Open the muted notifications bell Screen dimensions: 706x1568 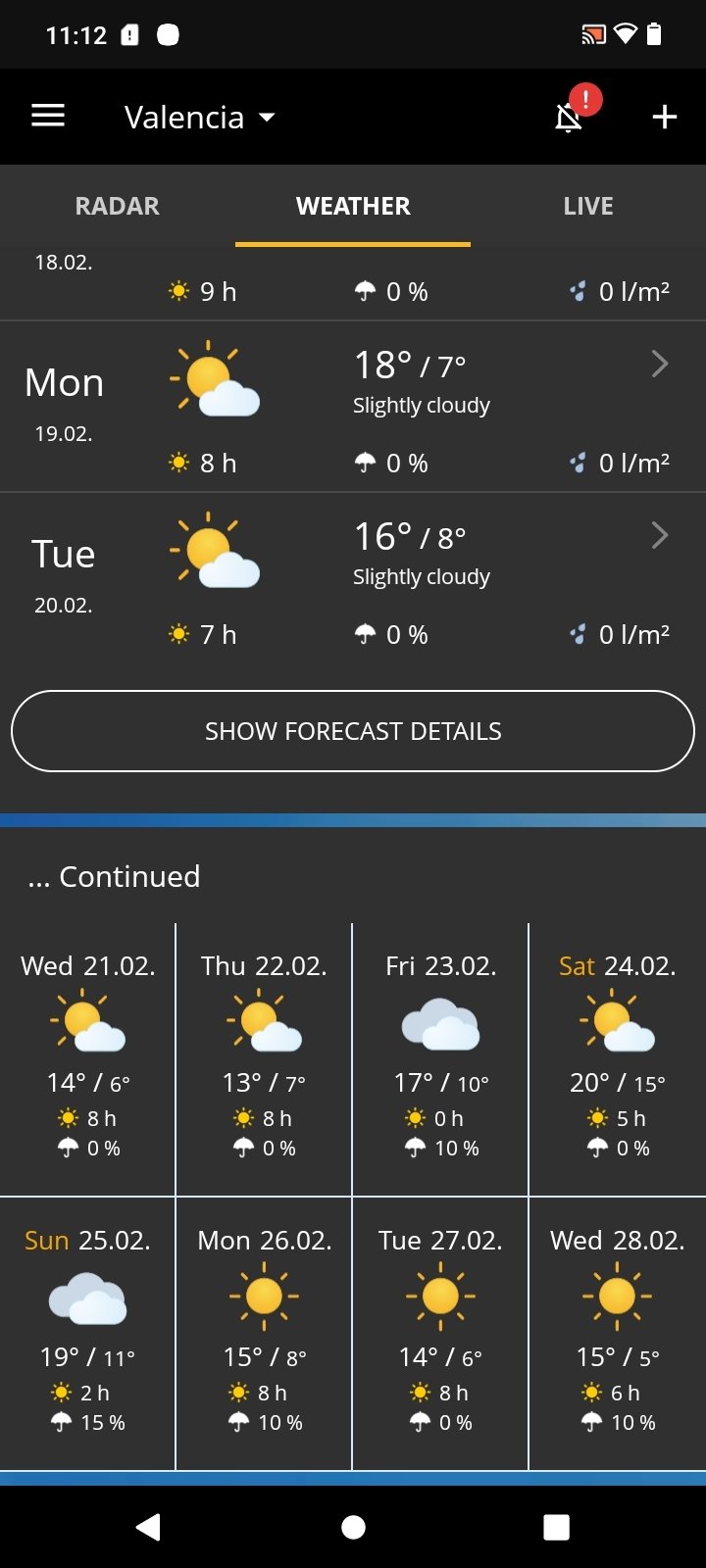[571, 117]
